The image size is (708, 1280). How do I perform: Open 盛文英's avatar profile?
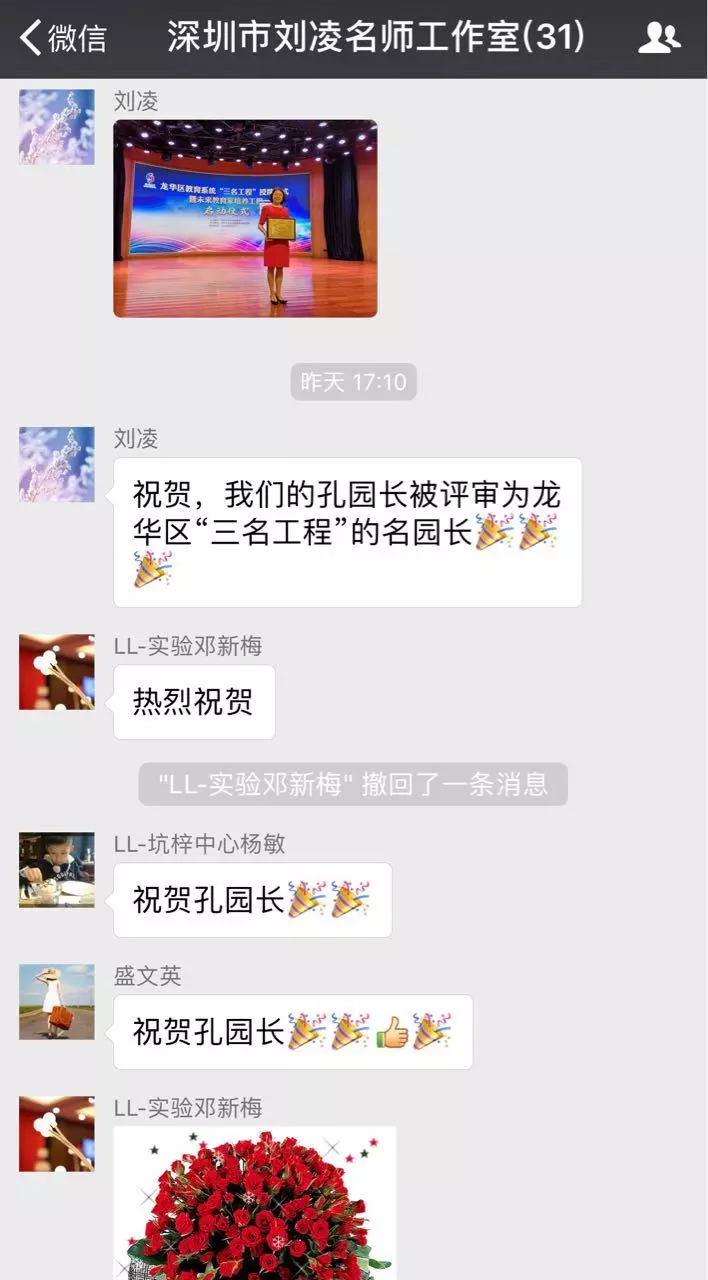[57, 1002]
